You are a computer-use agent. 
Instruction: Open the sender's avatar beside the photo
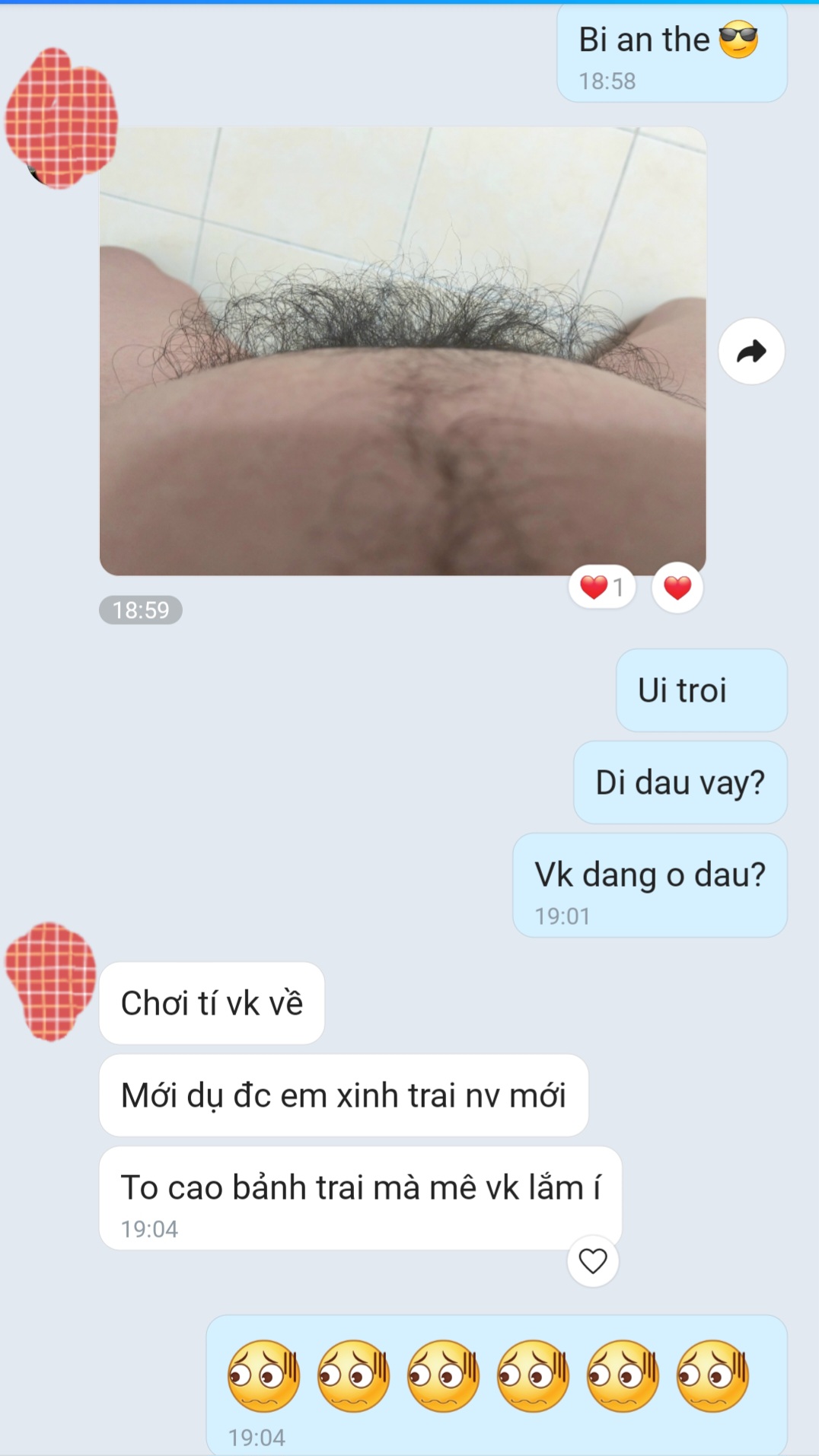pos(61,118)
